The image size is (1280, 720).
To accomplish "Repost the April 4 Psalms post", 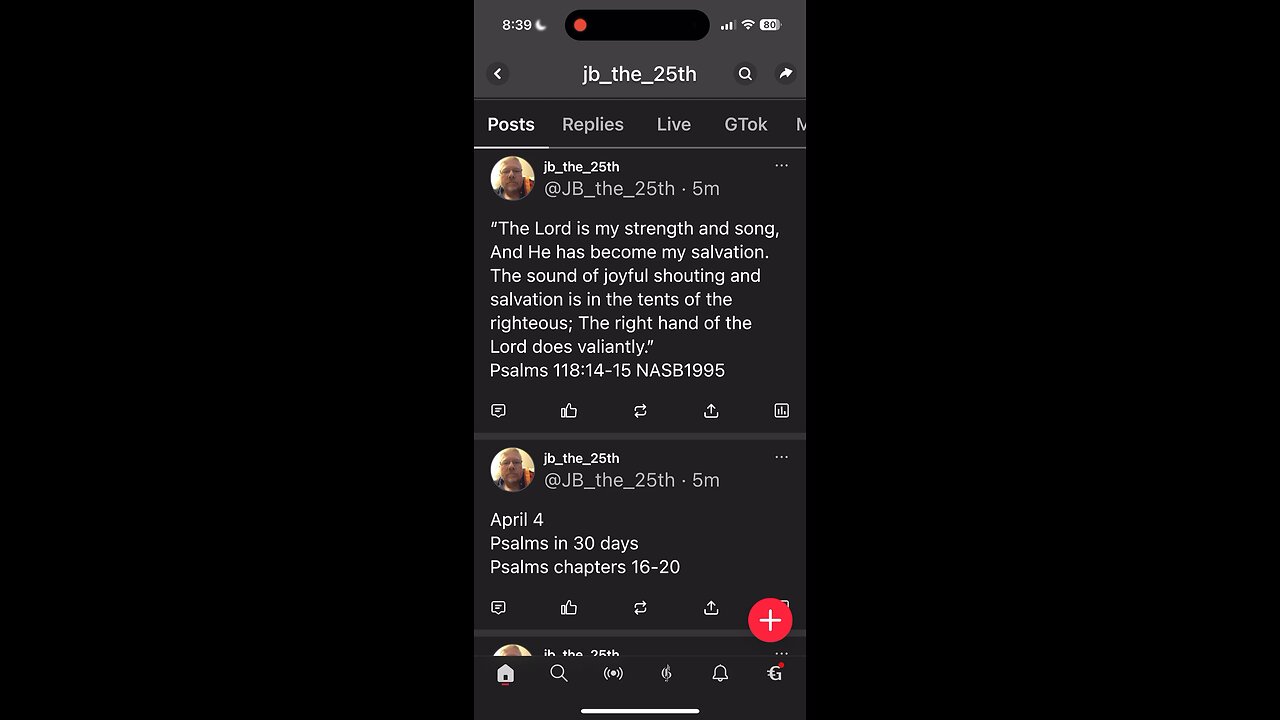I will (x=640, y=608).
